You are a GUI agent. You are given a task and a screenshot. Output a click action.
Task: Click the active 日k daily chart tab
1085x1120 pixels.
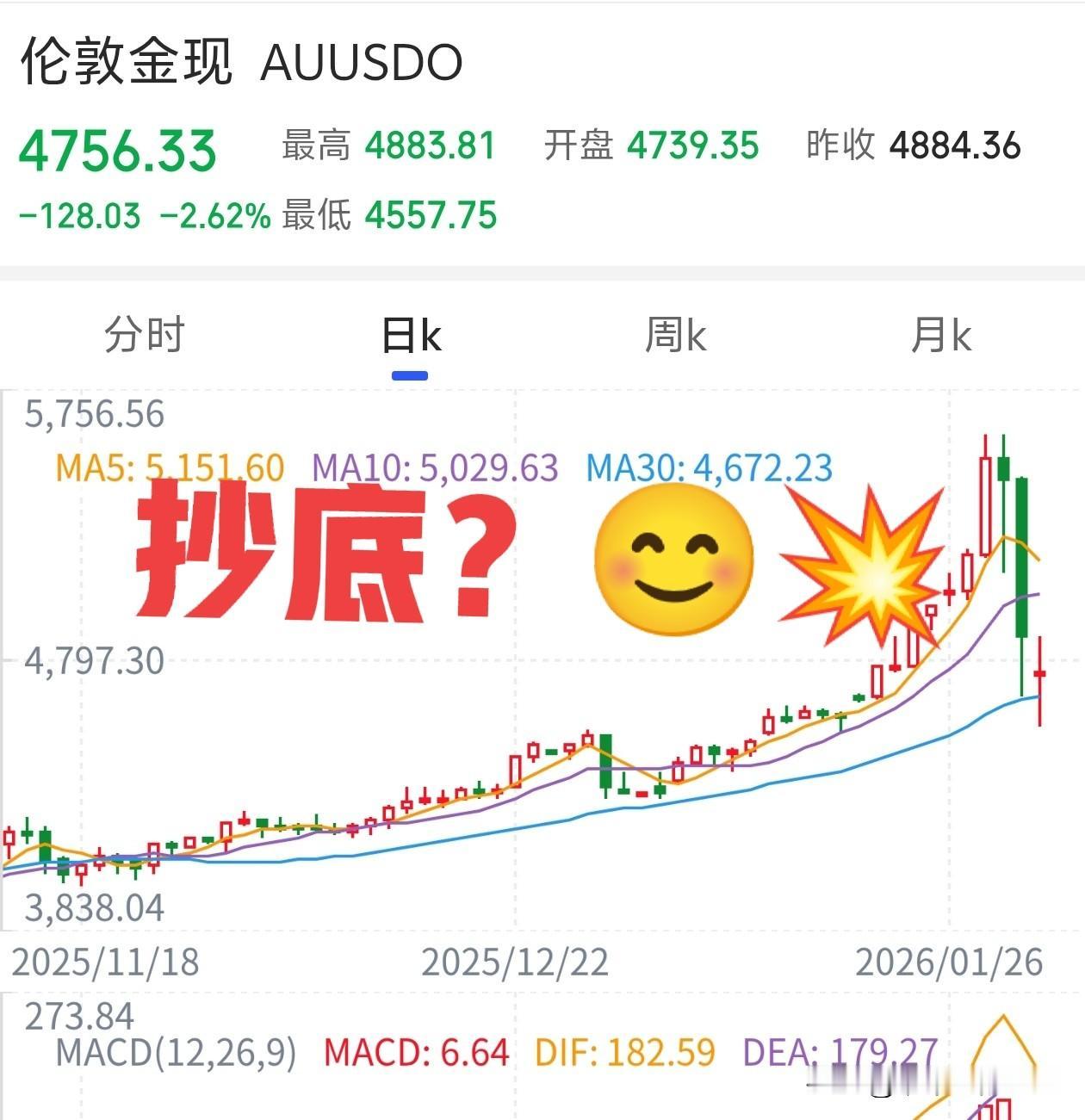click(x=412, y=336)
